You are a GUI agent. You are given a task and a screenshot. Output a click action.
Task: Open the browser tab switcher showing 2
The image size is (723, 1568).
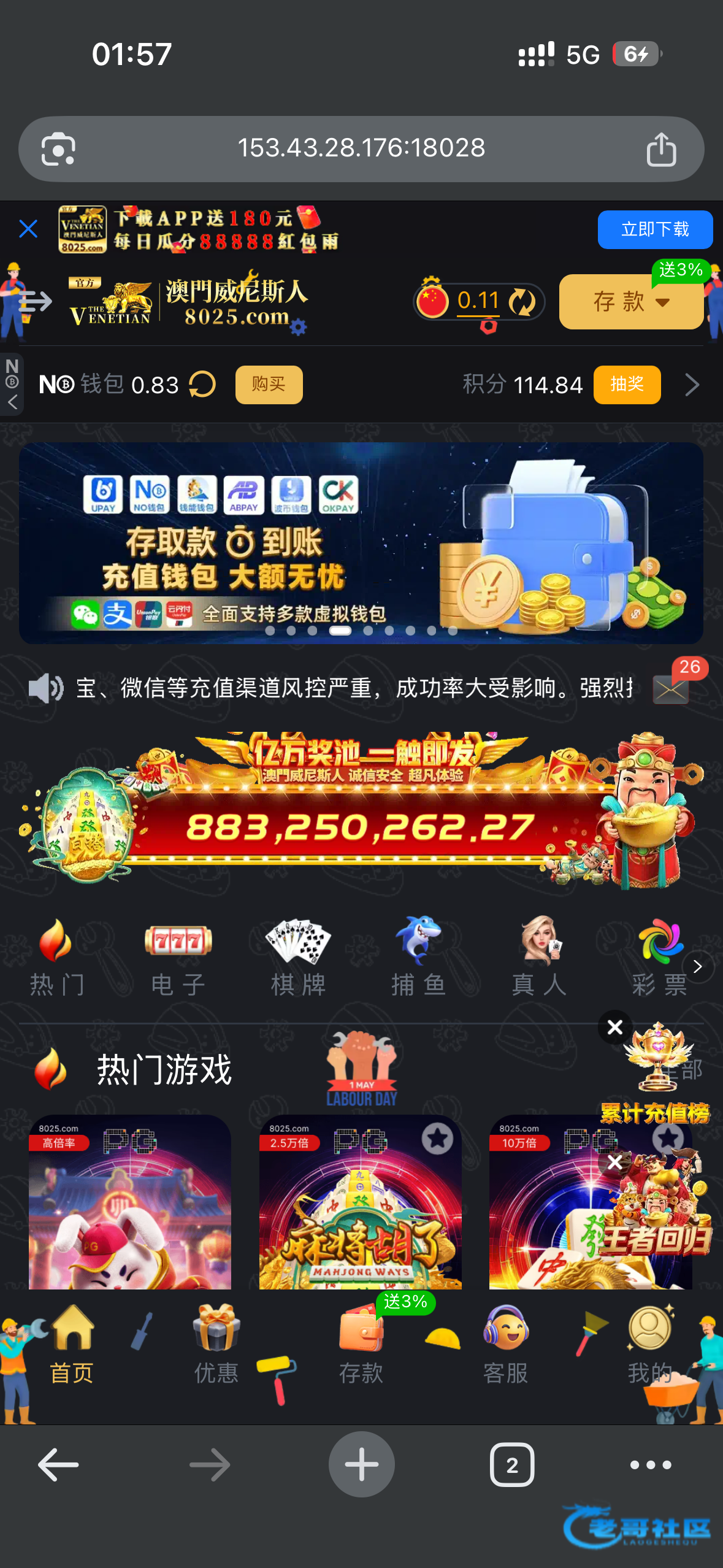(x=512, y=1465)
